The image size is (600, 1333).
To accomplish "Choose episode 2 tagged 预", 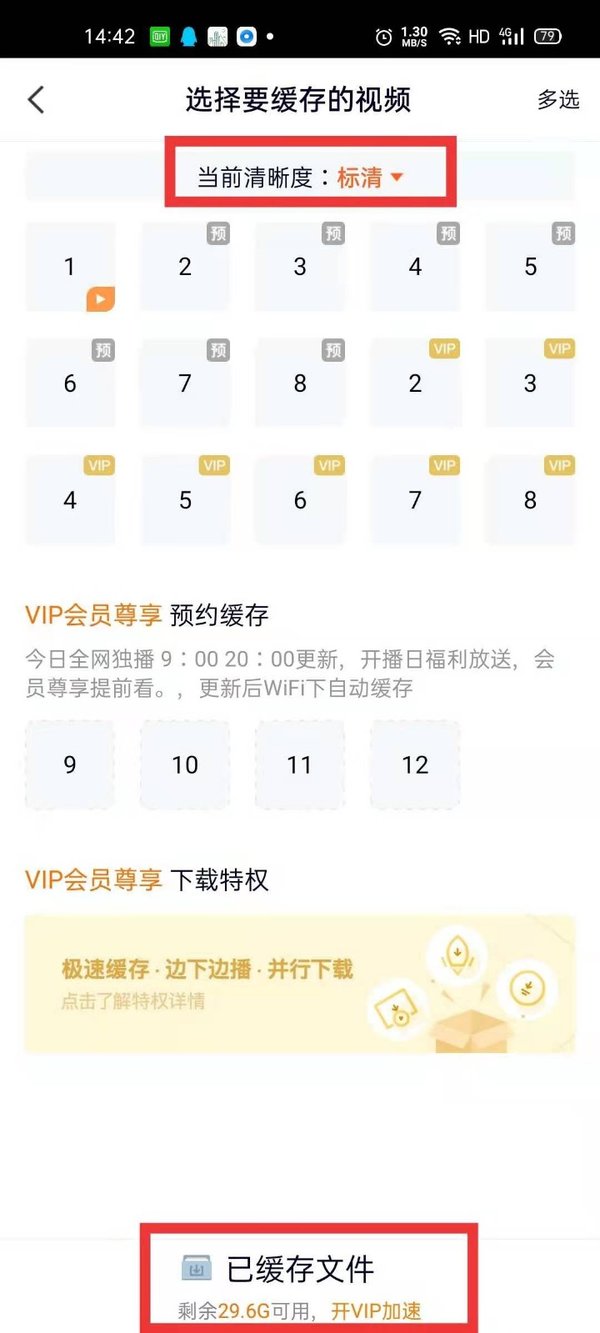I will (185, 267).
